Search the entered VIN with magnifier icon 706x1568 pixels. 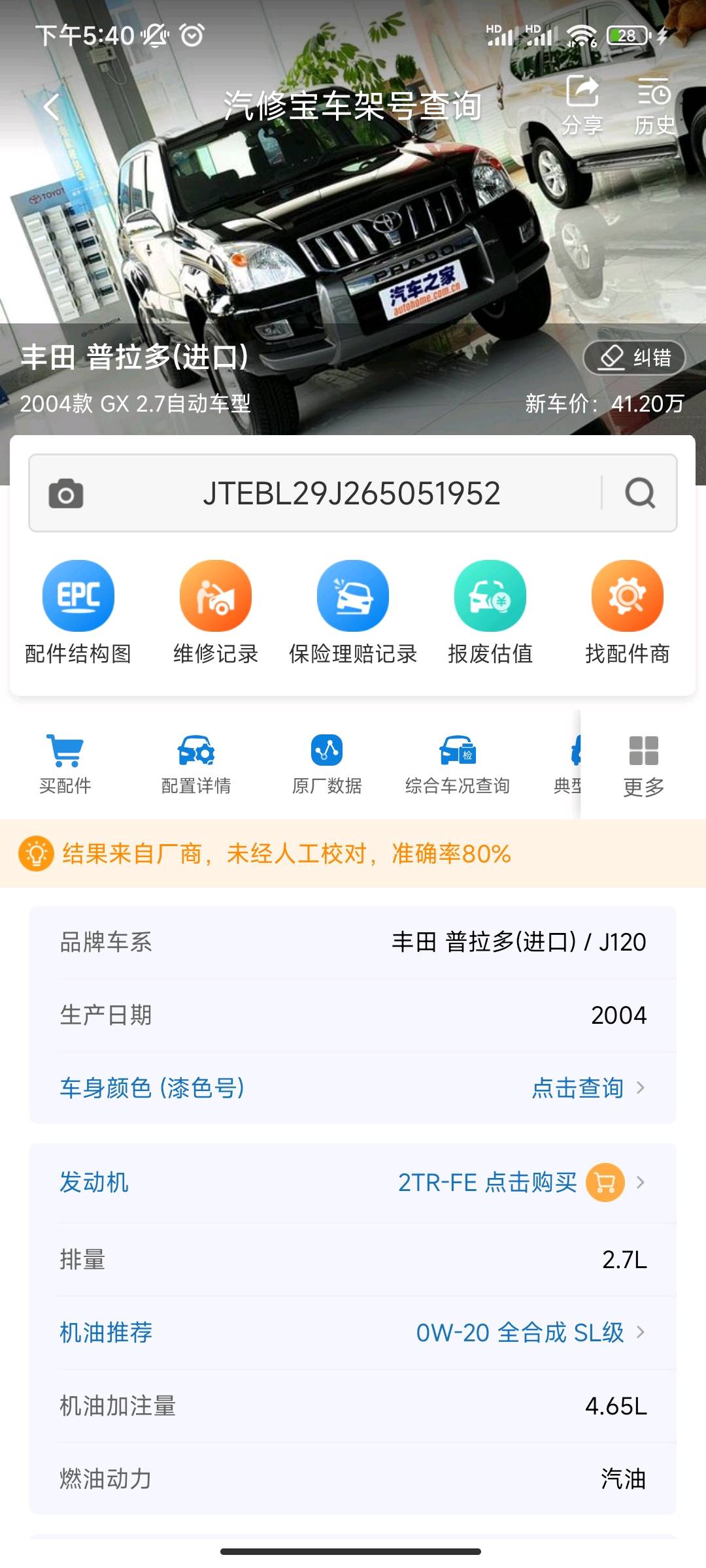coord(639,493)
